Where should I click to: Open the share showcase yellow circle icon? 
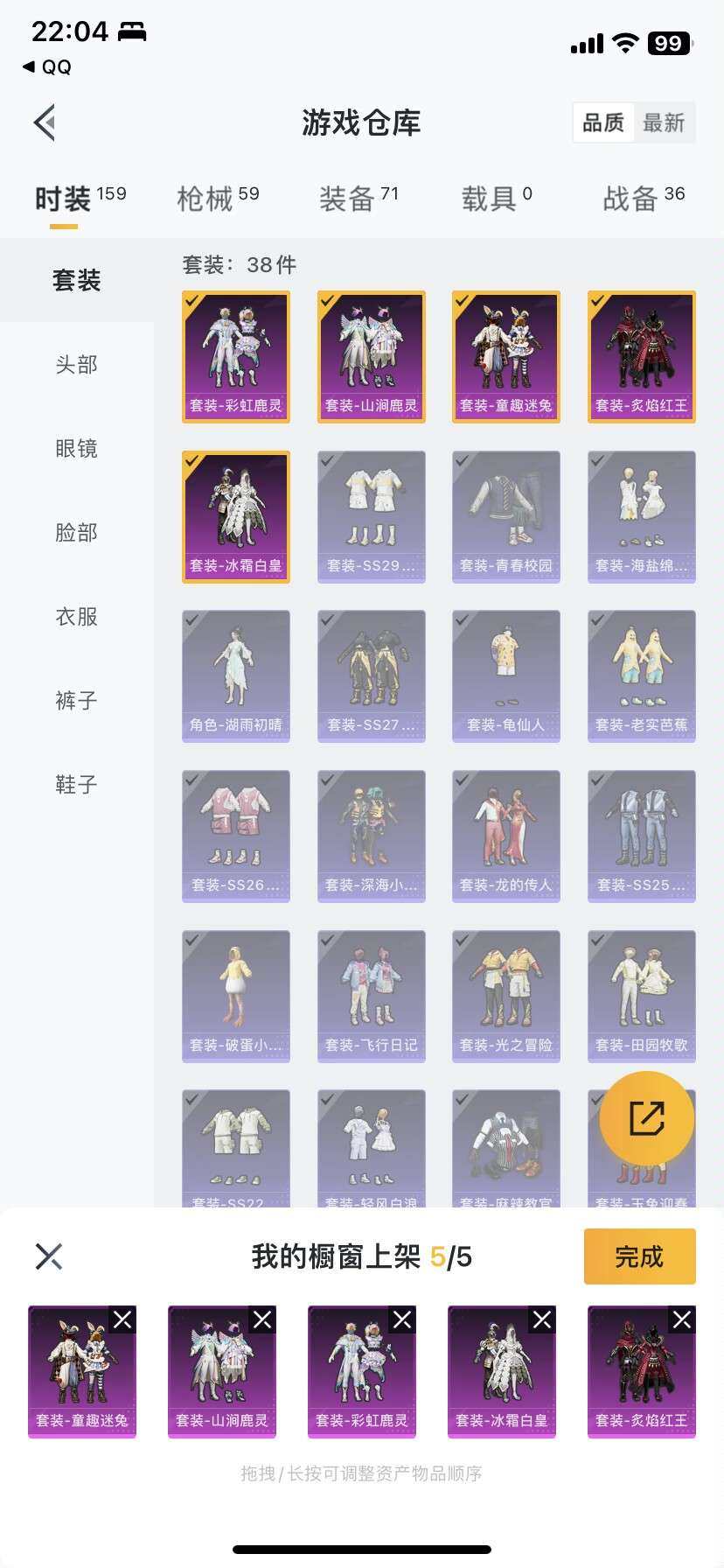(645, 1117)
